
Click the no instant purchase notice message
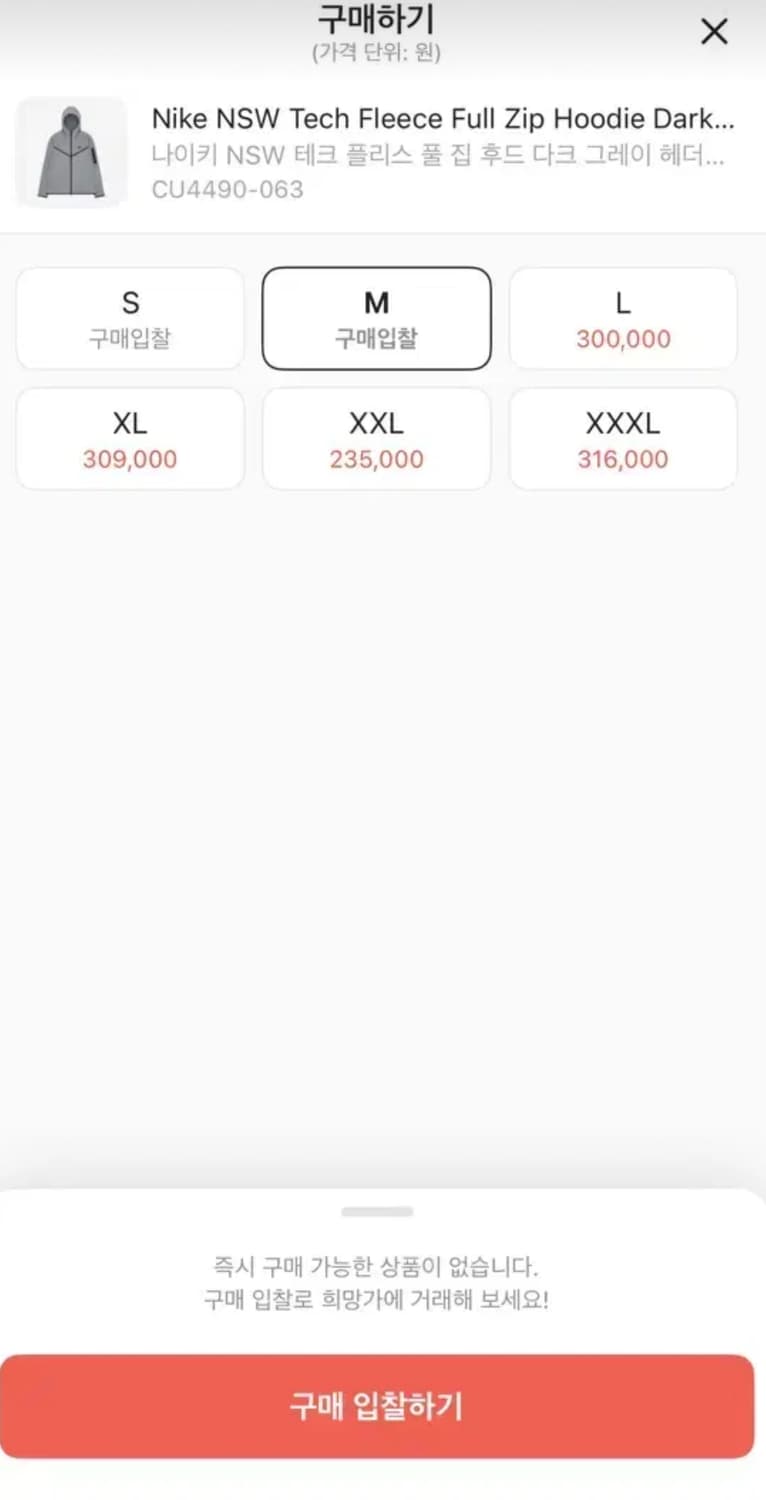click(x=376, y=1282)
